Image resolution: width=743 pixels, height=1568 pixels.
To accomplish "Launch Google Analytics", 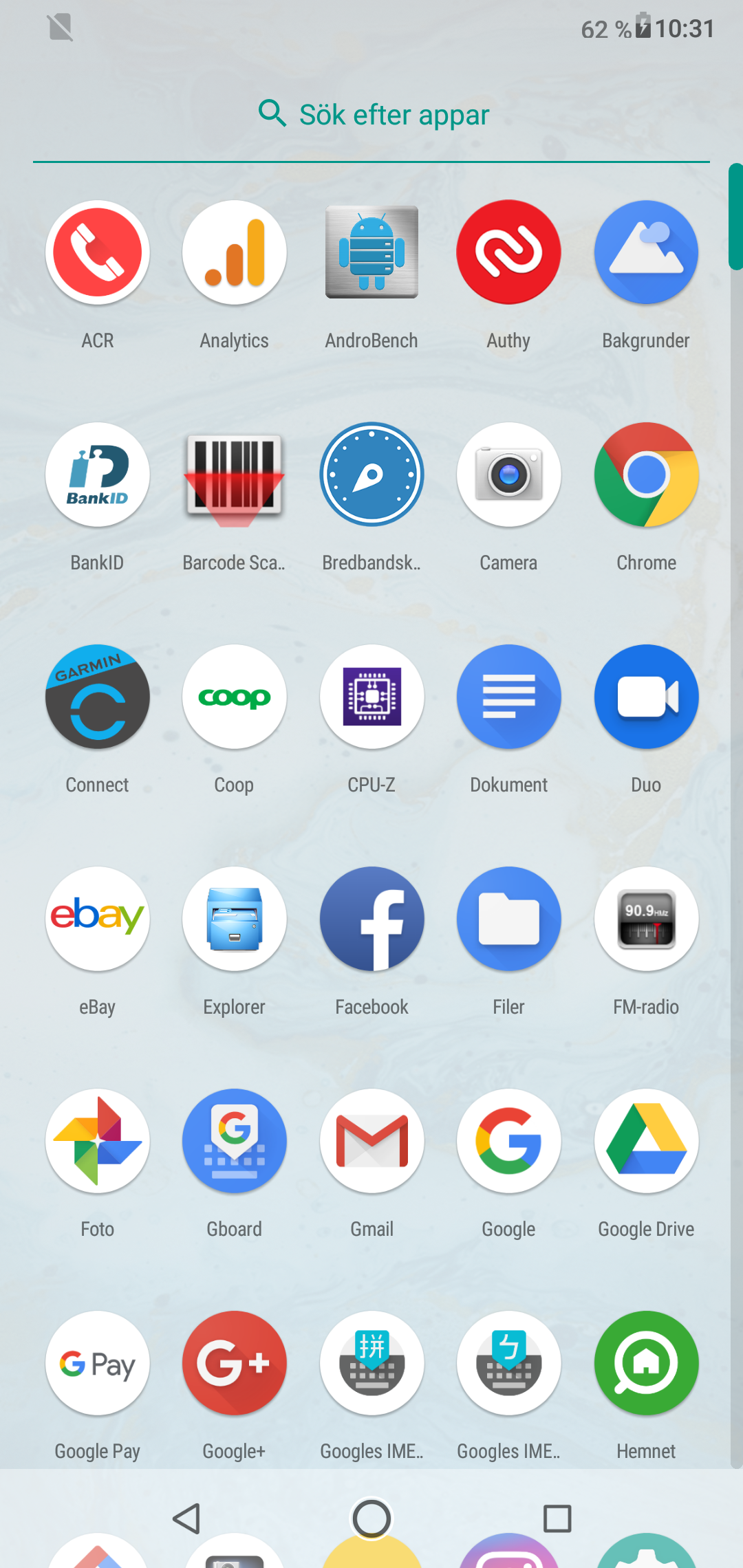I will point(235,253).
